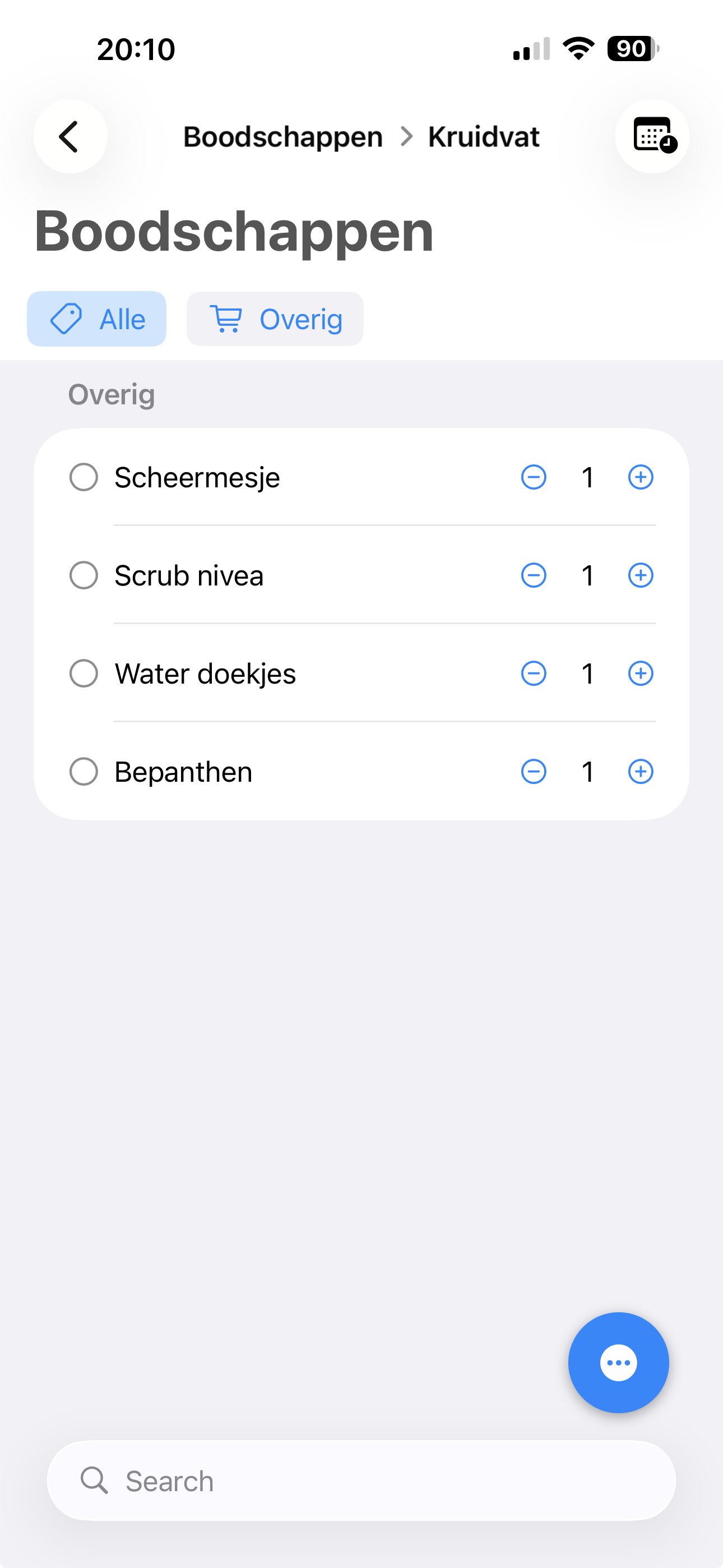Tap the blue ellipsis floating action button
The width and height of the screenshot is (723, 1568).
(x=618, y=1363)
